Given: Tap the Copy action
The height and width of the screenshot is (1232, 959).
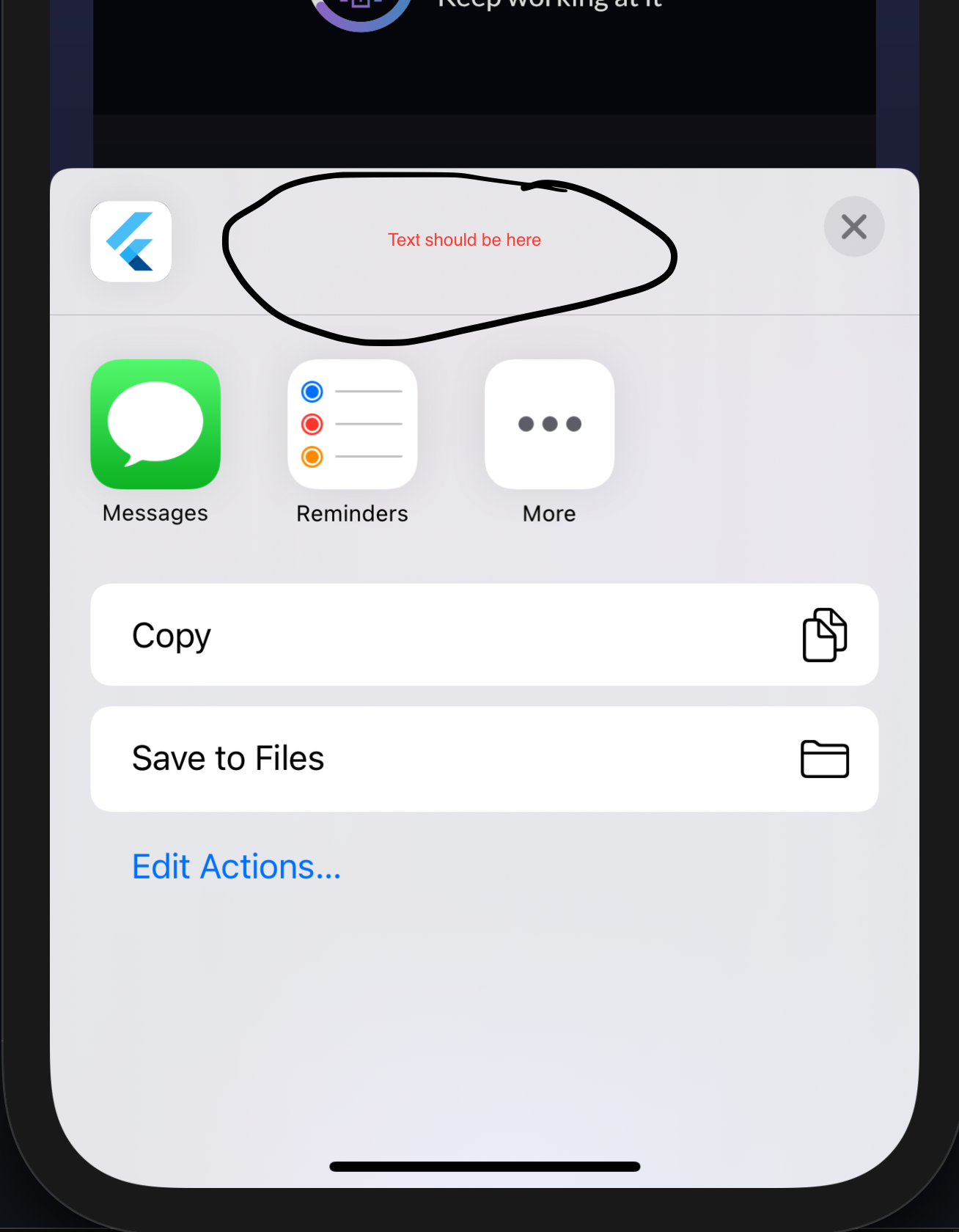Looking at the screenshot, I should (484, 635).
